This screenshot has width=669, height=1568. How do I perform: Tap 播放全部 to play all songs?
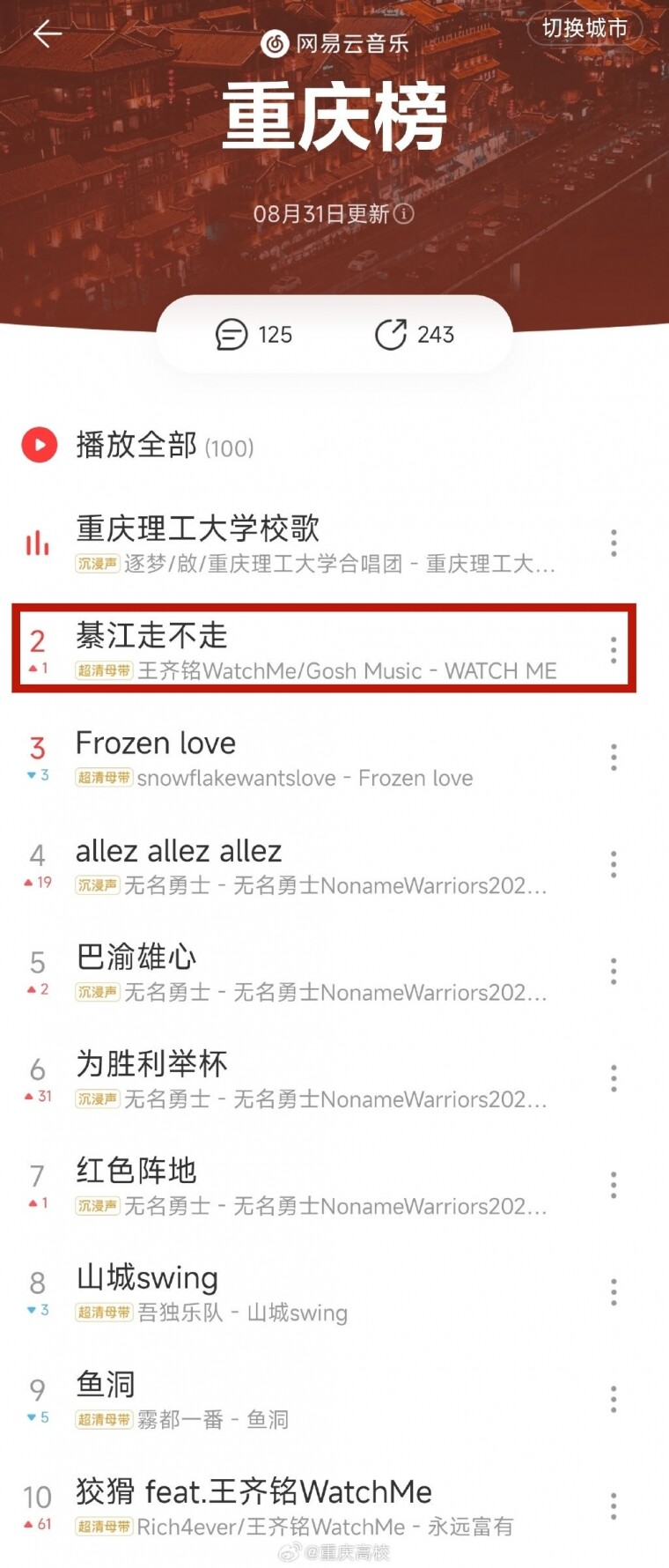[136, 445]
